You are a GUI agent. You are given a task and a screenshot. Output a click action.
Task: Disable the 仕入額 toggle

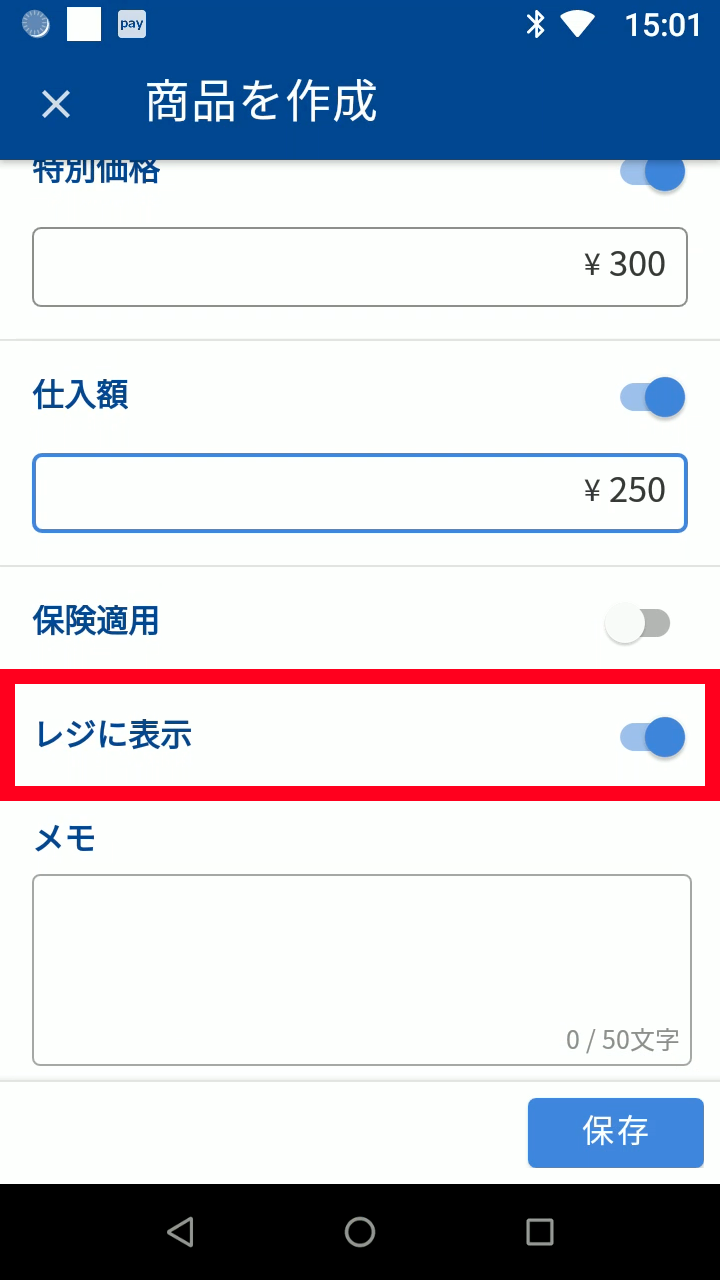[653, 398]
